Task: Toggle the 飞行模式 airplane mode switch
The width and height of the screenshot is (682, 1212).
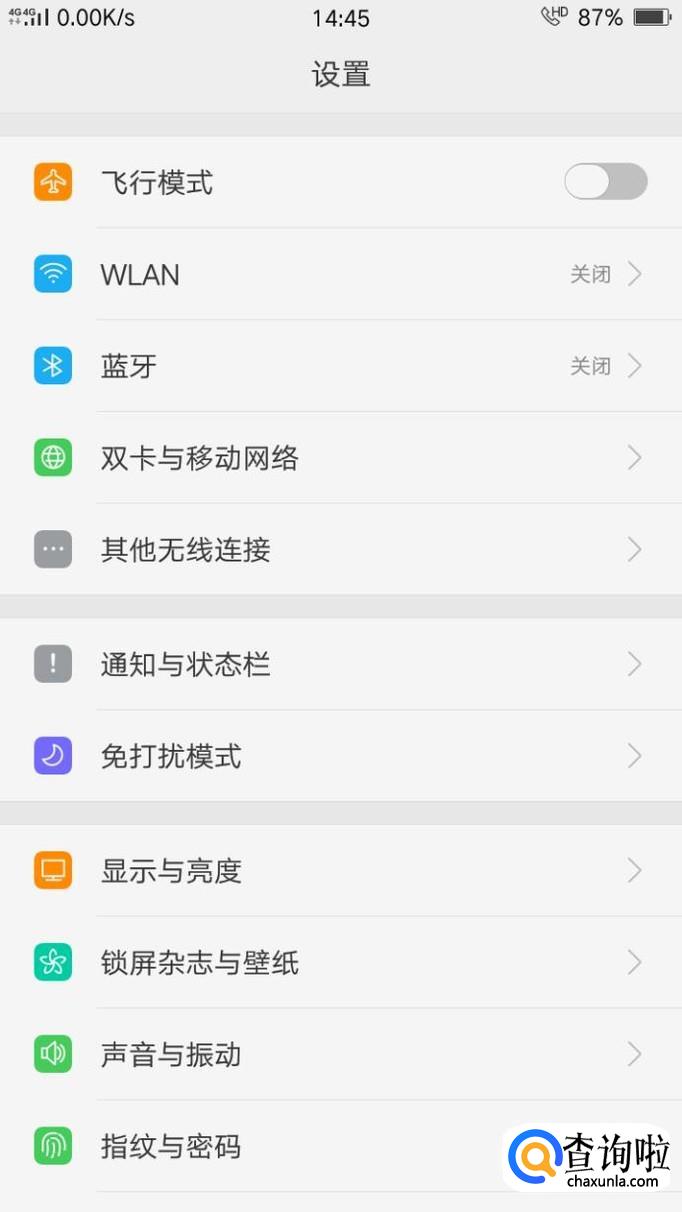Action: pyautogui.click(x=605, y=182)
